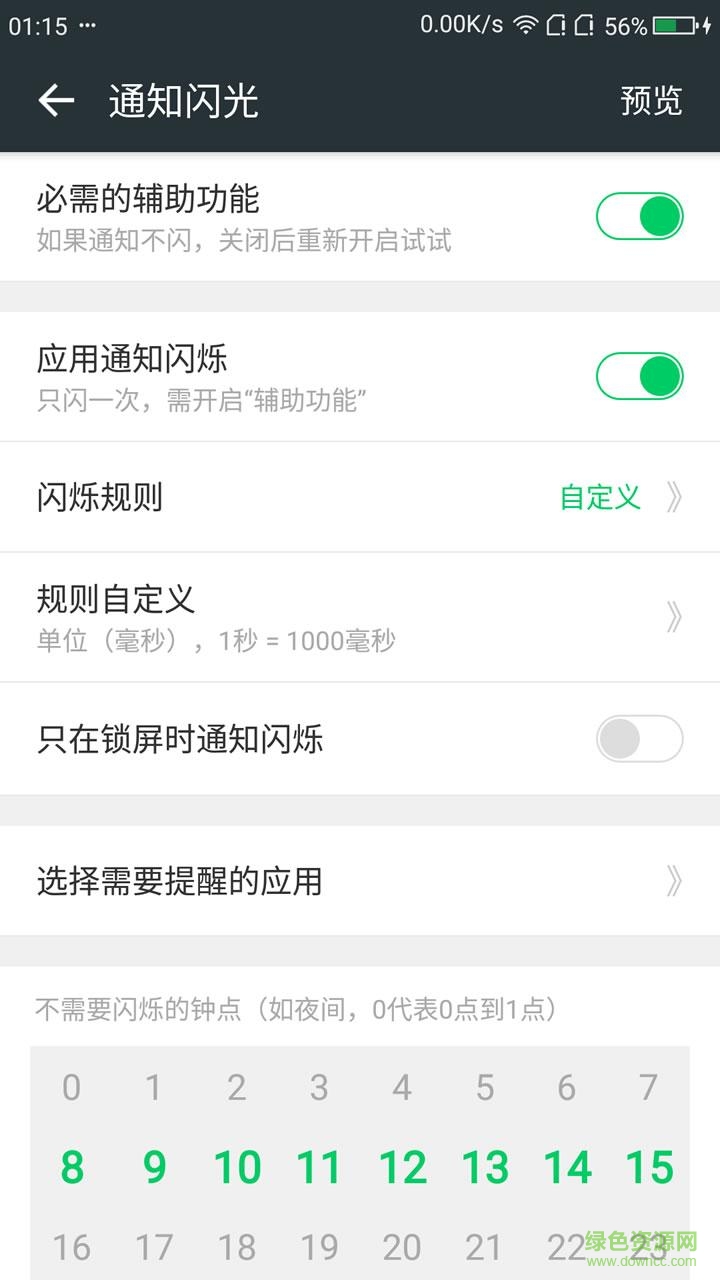This screenshot has height=1280, width=720.
Task: Select hour 20 in the no-flash grid
Action: (x=402, y=1246)
